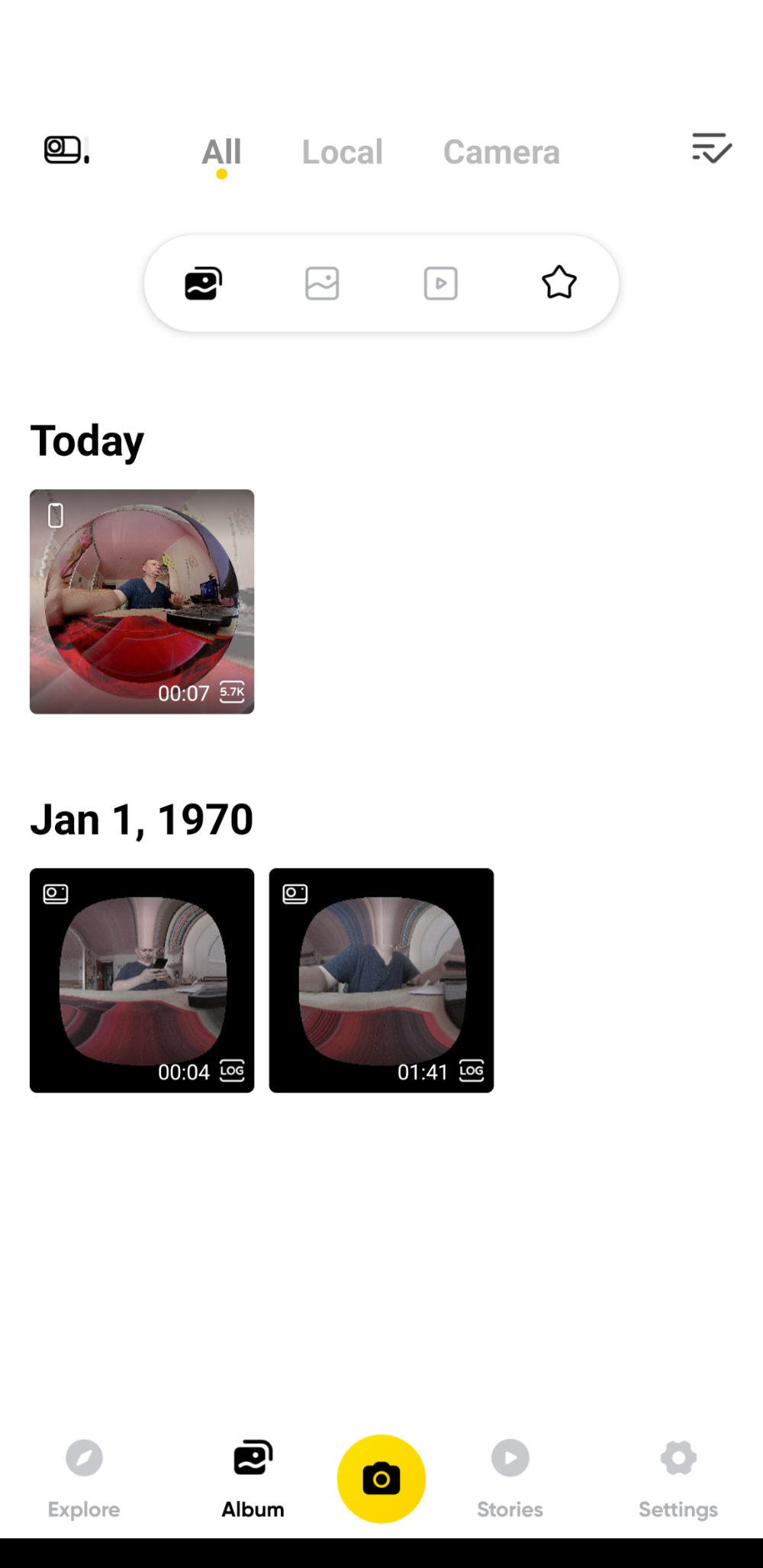Viewport: 763px width, 1568px height.
Task: Open the yellow camera capture button
Action: point(381,1478)
